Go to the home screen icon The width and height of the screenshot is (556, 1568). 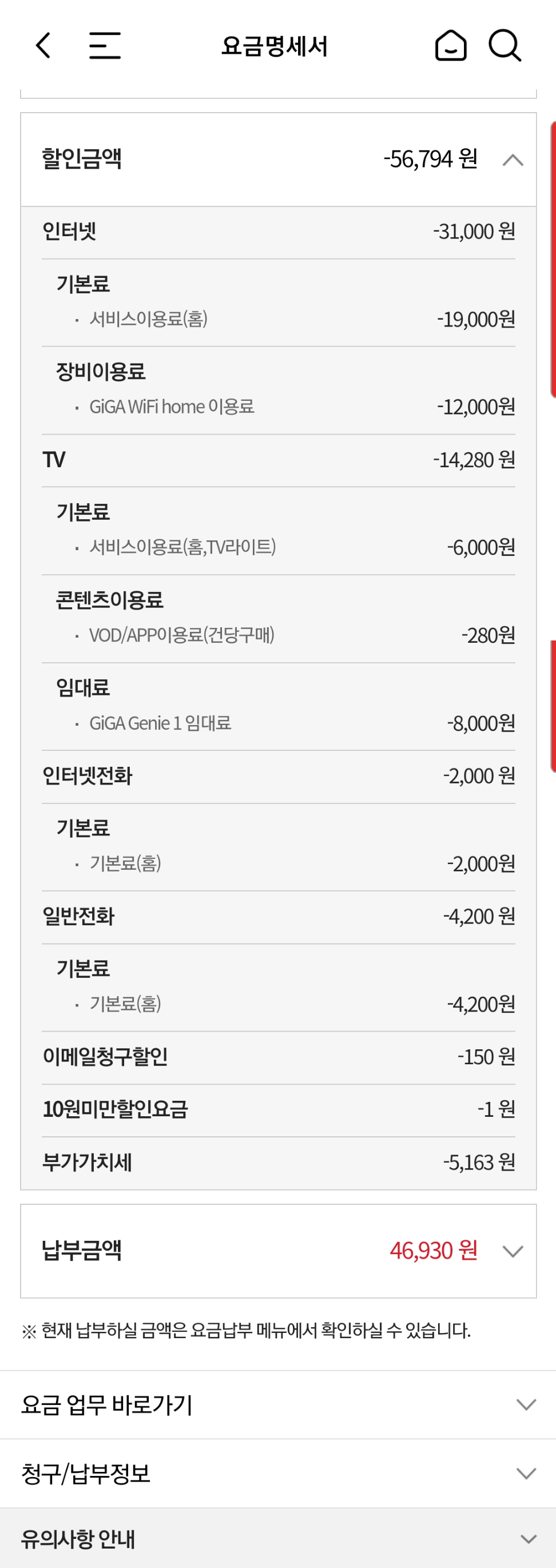(451, 46)
